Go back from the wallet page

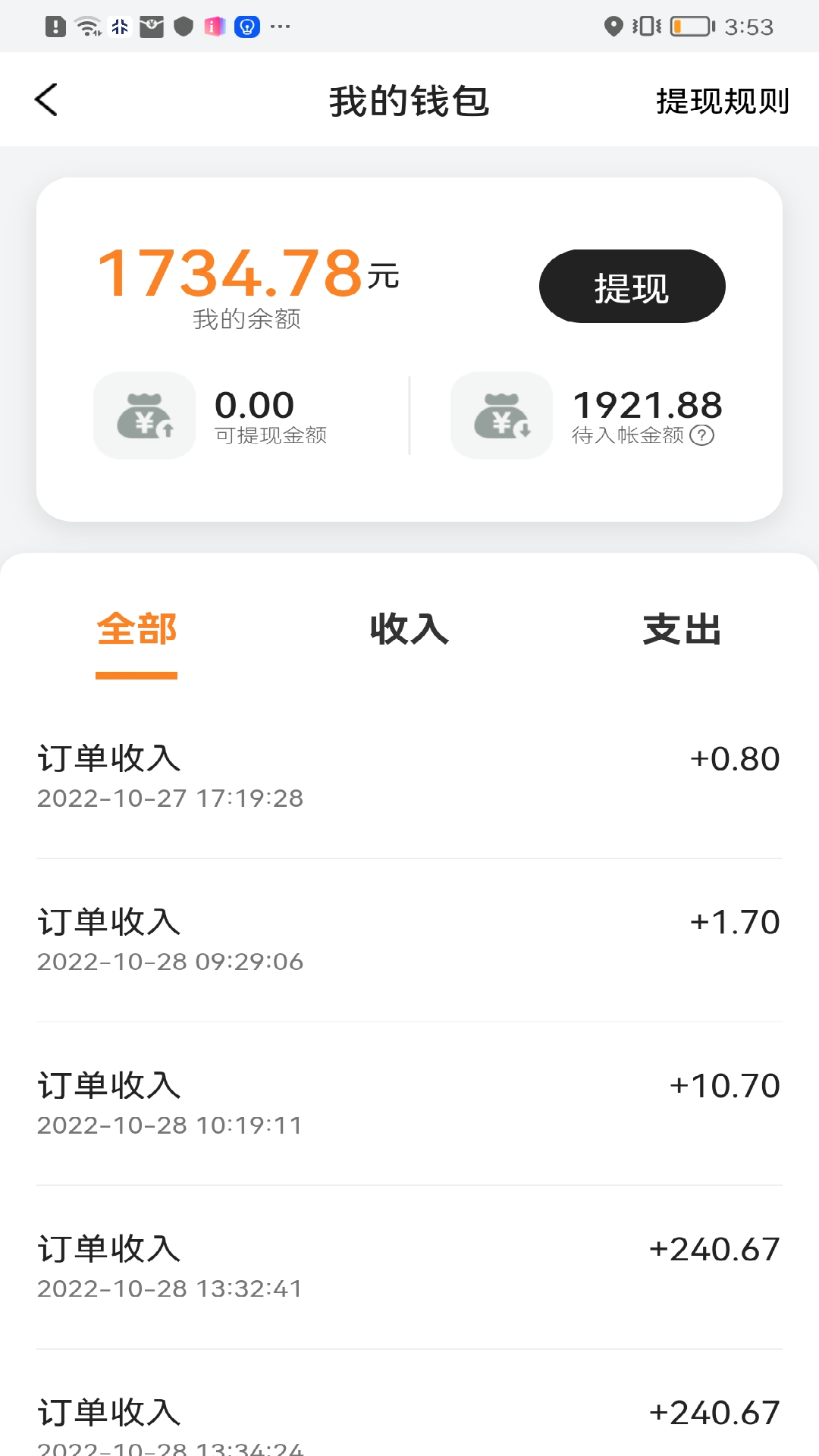click(x=47, y=100)
